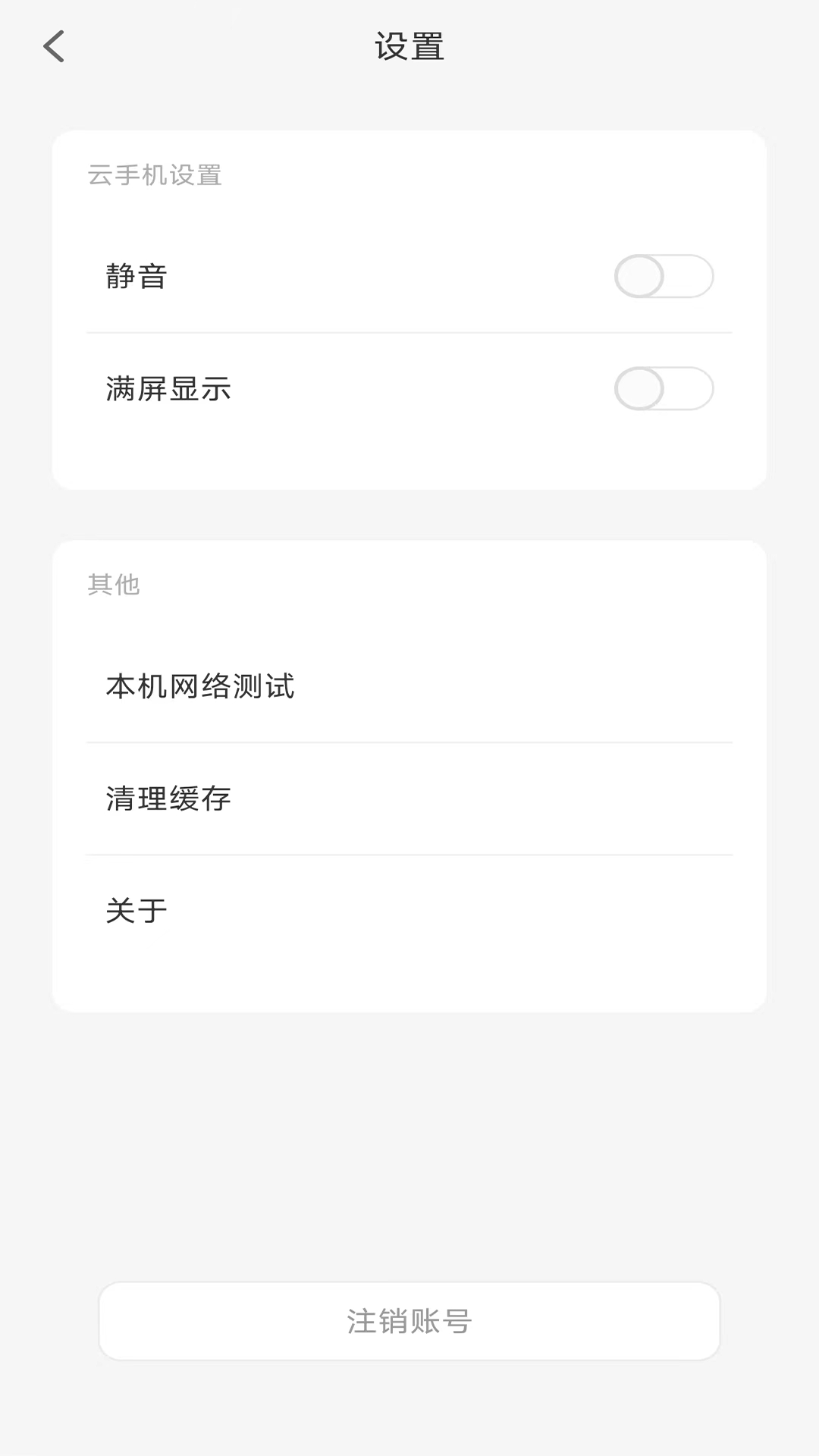Open the 关于 about page

coord(135,911)
